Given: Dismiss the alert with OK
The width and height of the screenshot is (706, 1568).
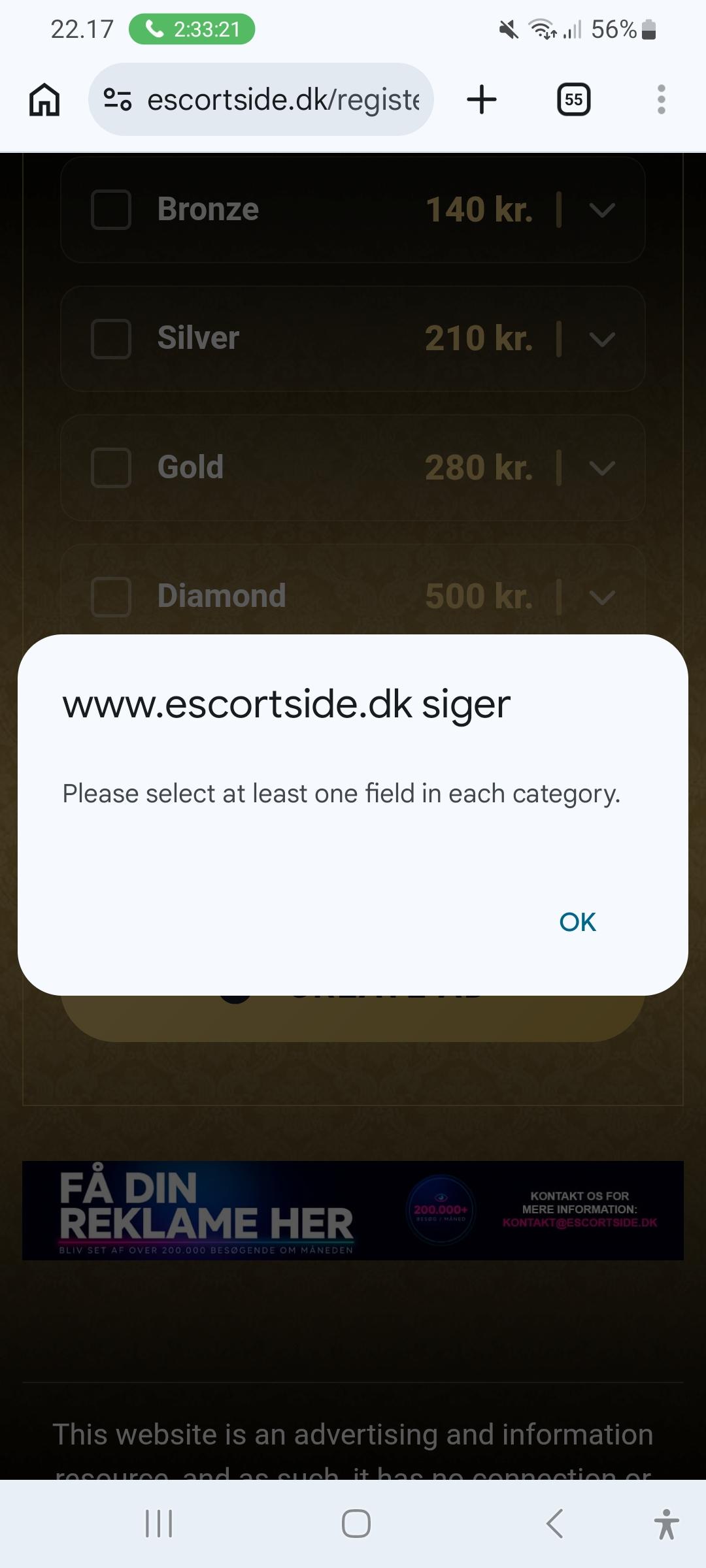Looking at the screenshot, I should pyautogui.click(x=577, y=922).
